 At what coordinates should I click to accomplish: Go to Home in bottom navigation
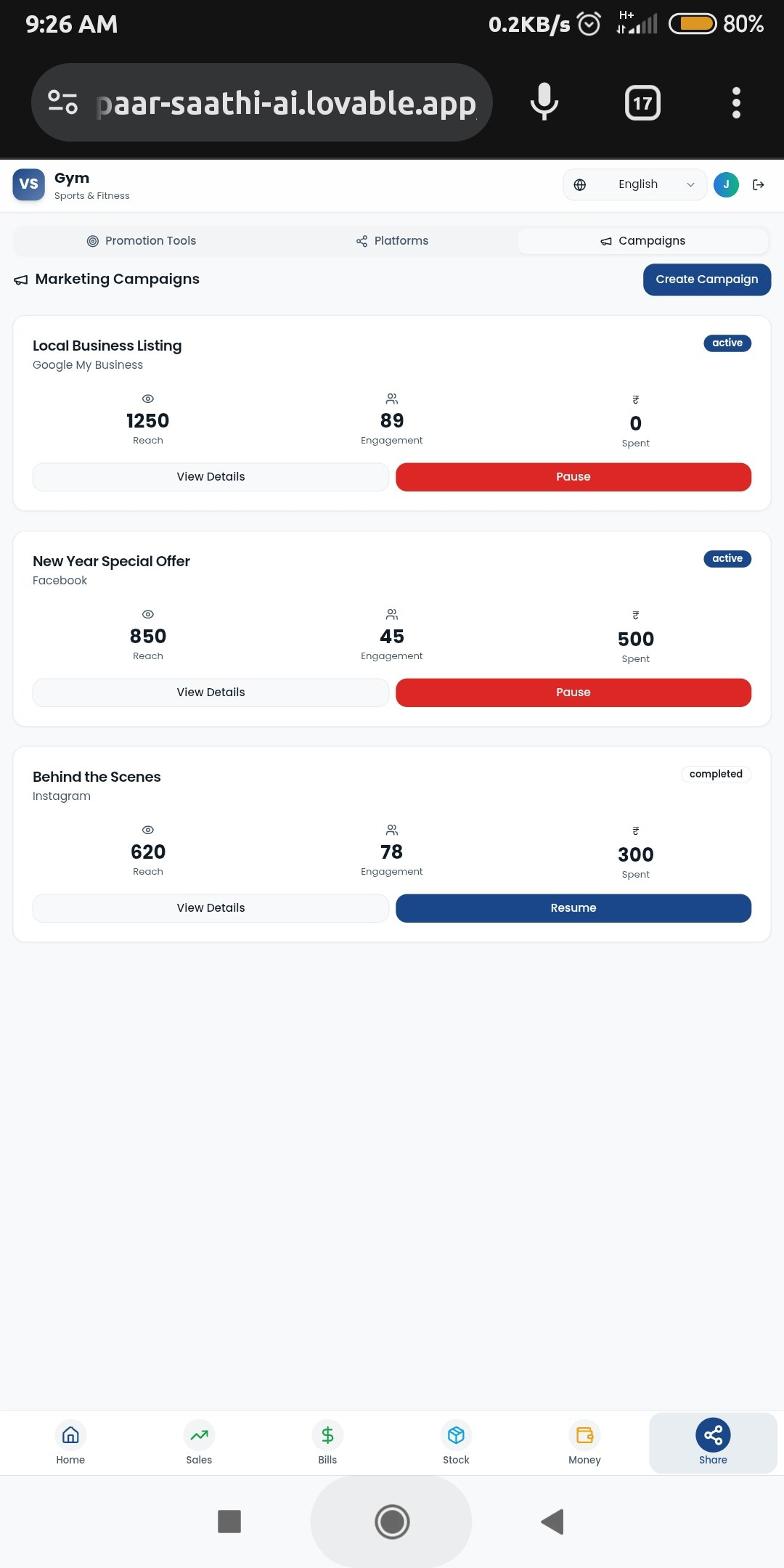point(70,1443)
